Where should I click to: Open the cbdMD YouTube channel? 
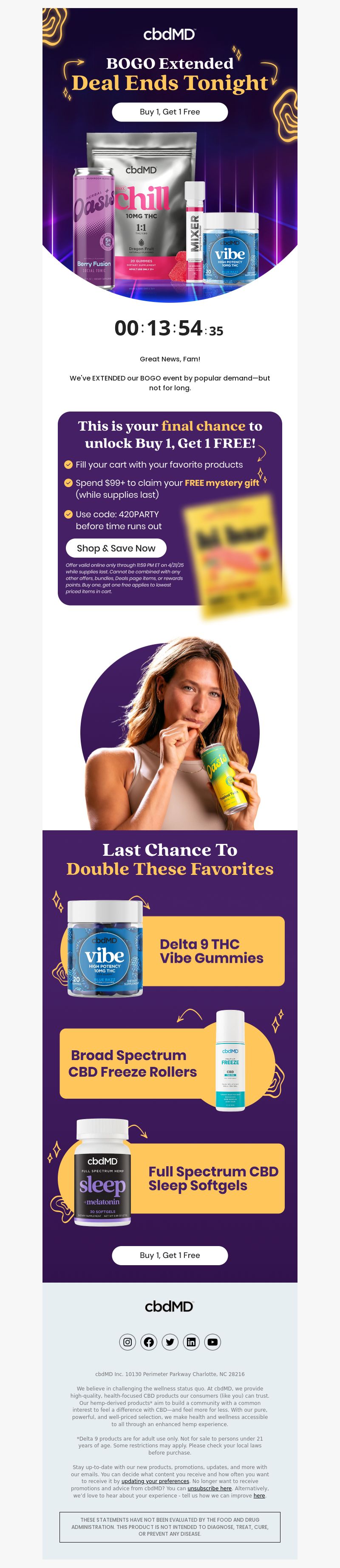point(212,1342)
